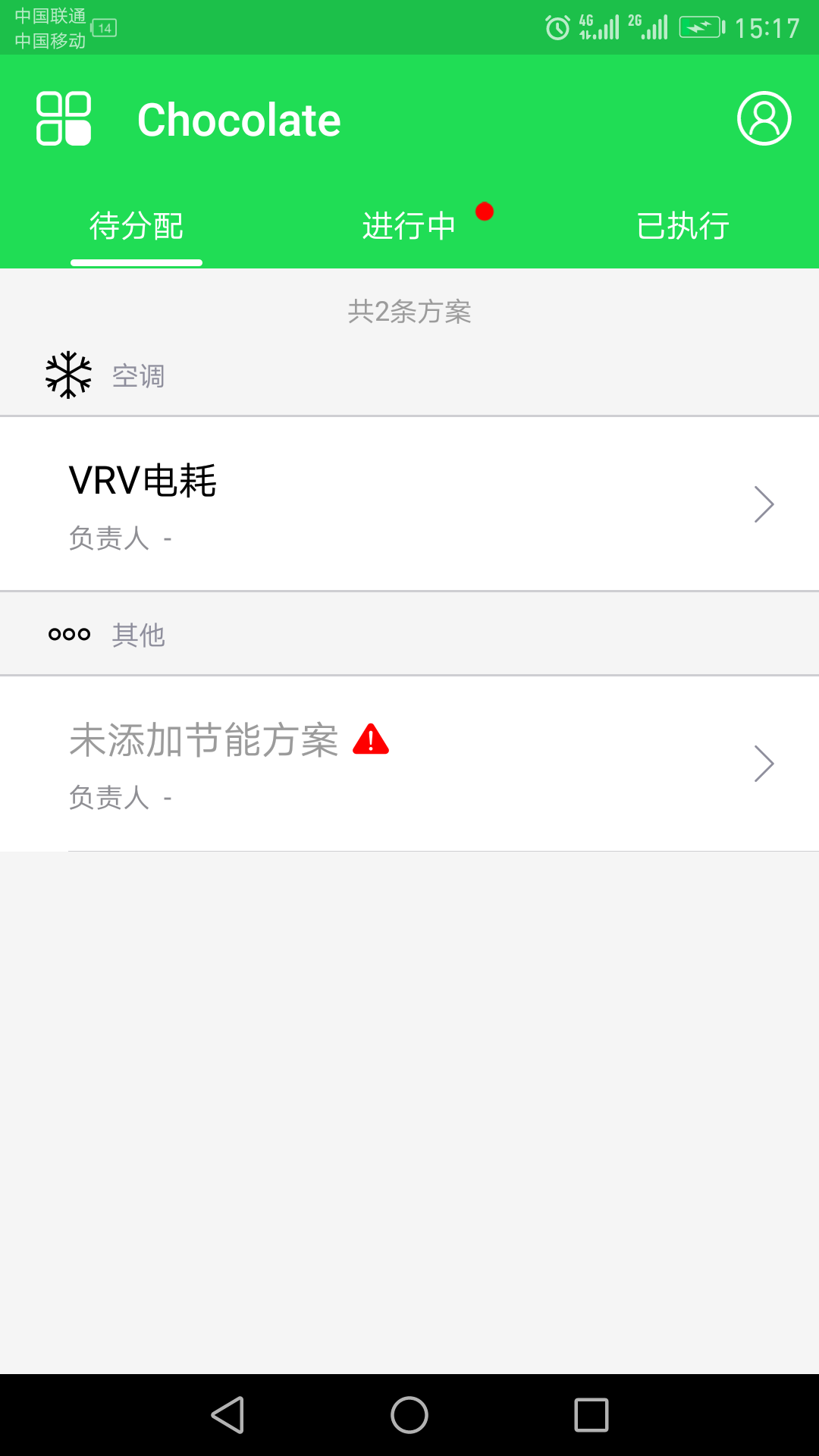
Task: Open the user profile icon
Action: [x=764, y=118]
